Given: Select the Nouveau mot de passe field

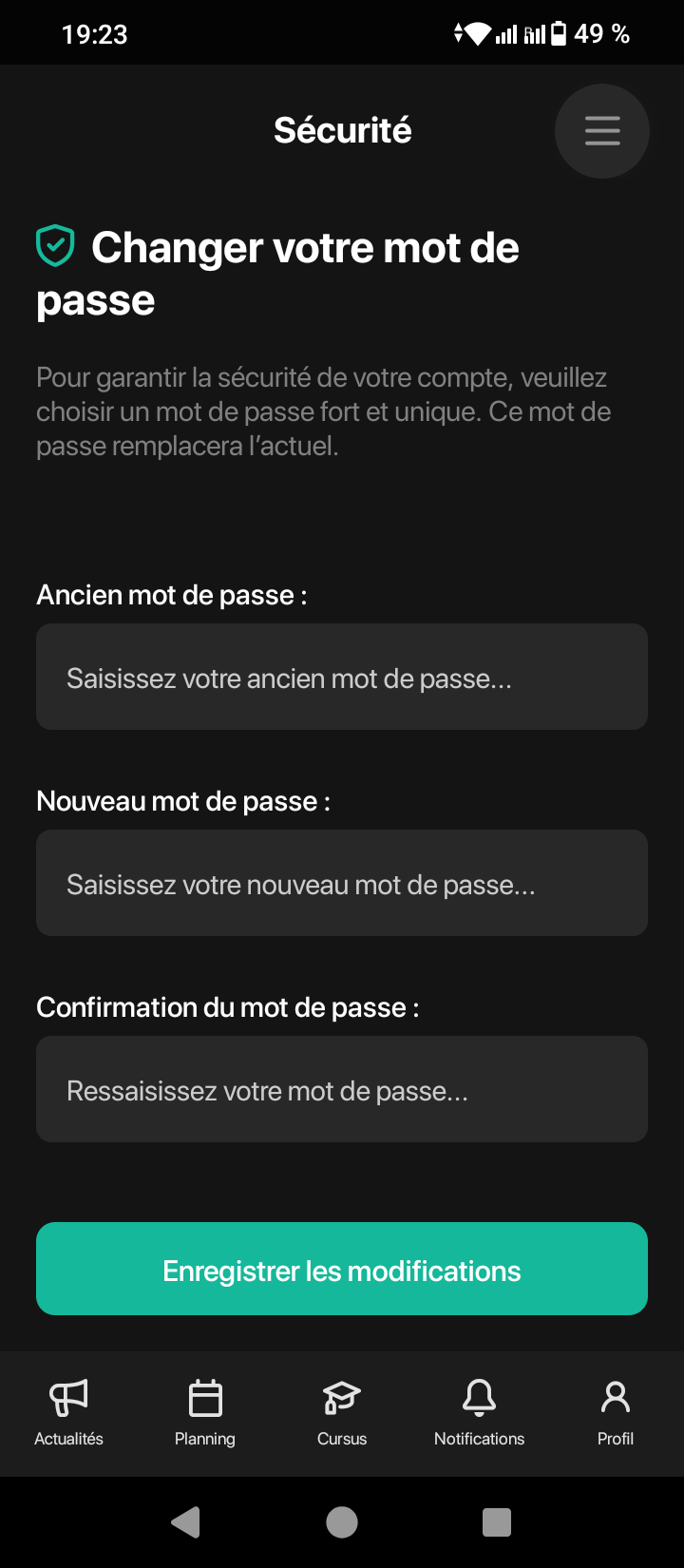Looking at the screenshot, I should click(x=342, y=883).
